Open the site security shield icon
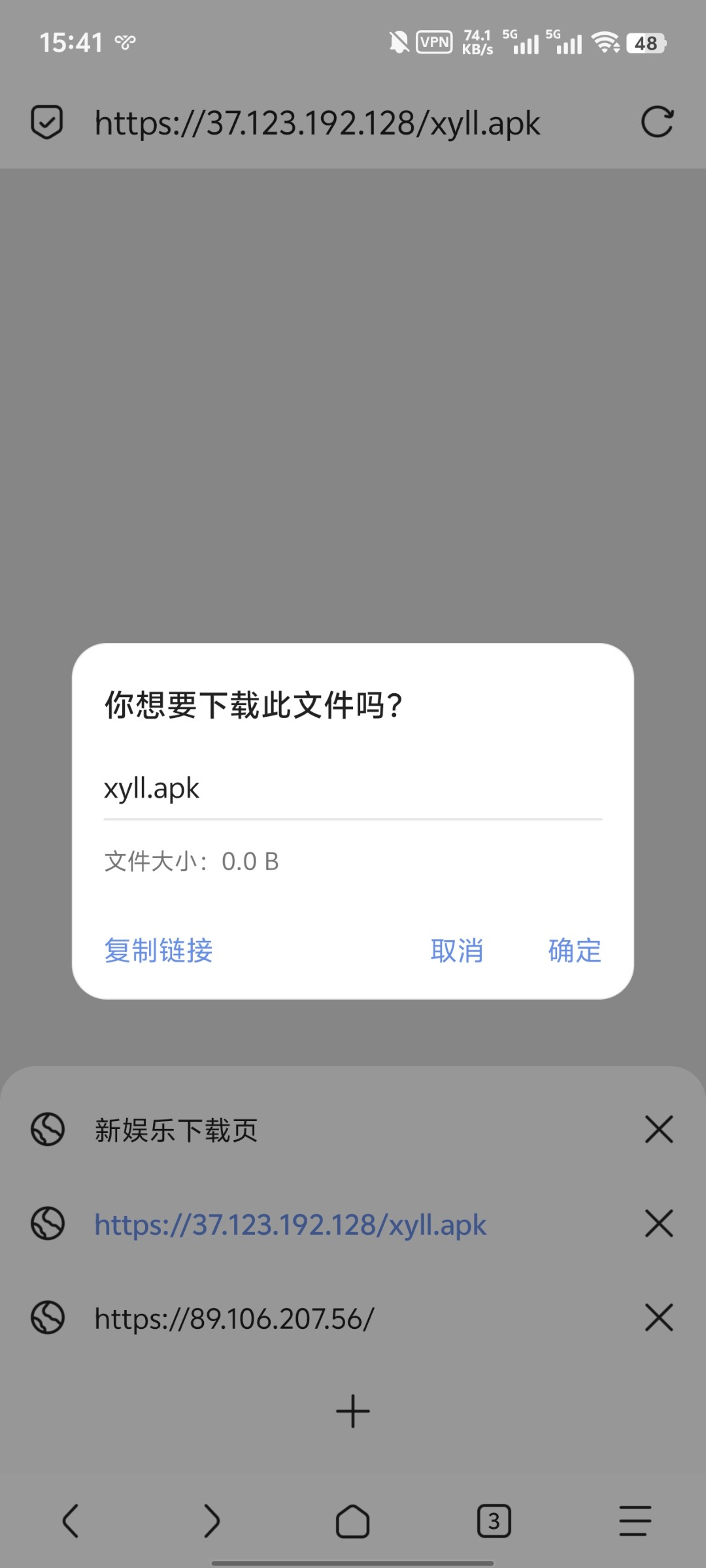 (x=47, y=122)
